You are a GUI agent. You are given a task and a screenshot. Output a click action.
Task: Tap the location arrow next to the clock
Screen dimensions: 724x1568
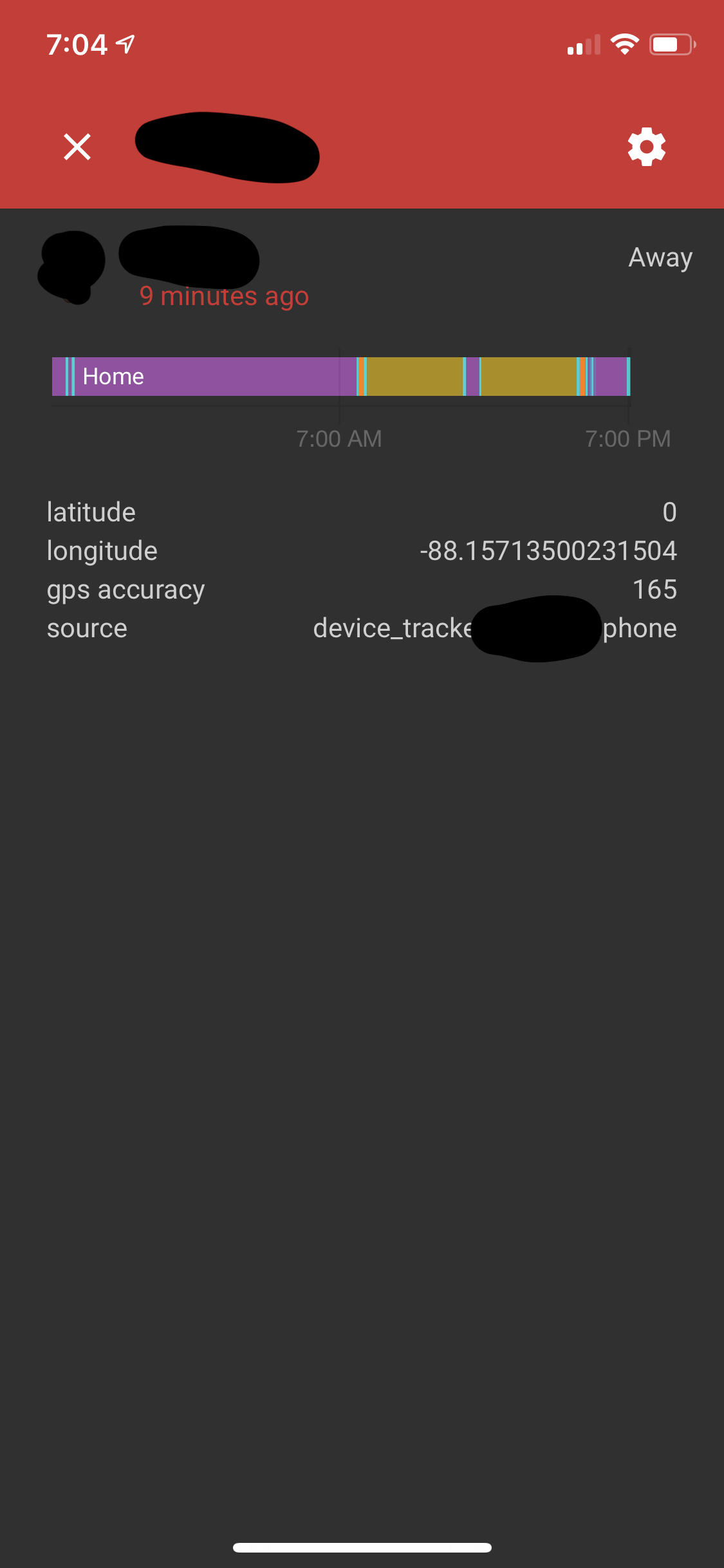coord(124,42)
